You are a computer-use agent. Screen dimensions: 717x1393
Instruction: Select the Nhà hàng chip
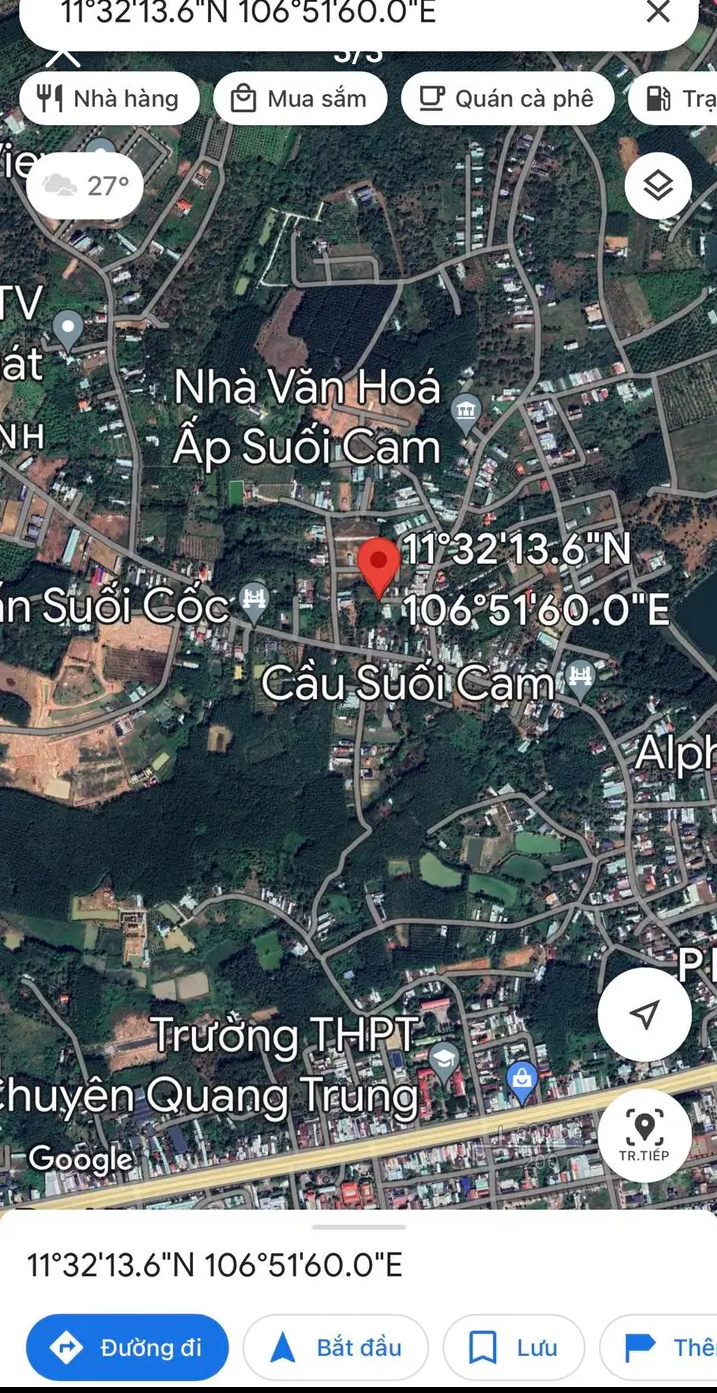click(x=108, y=98)
